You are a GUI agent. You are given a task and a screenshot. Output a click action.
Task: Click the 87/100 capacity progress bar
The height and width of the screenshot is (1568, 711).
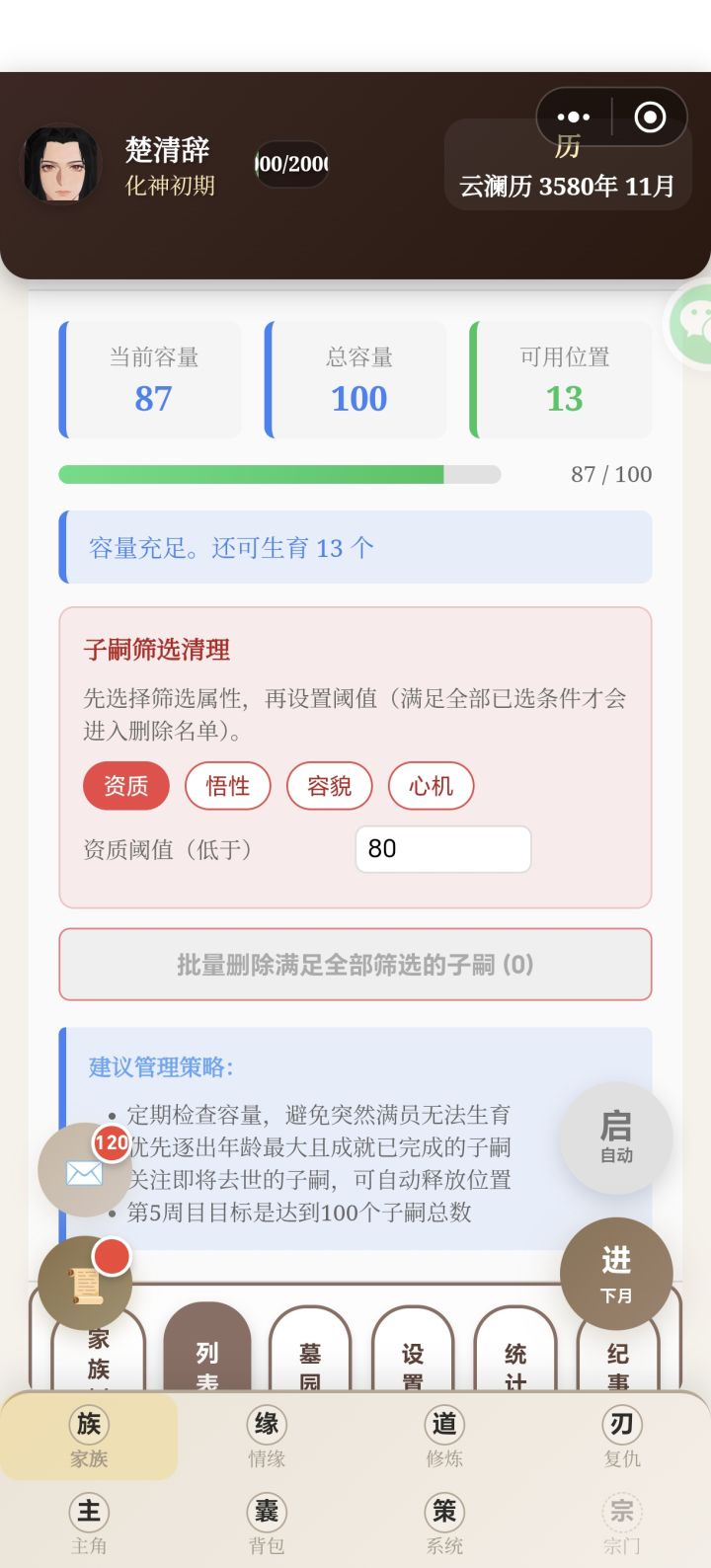coord(281,475)
